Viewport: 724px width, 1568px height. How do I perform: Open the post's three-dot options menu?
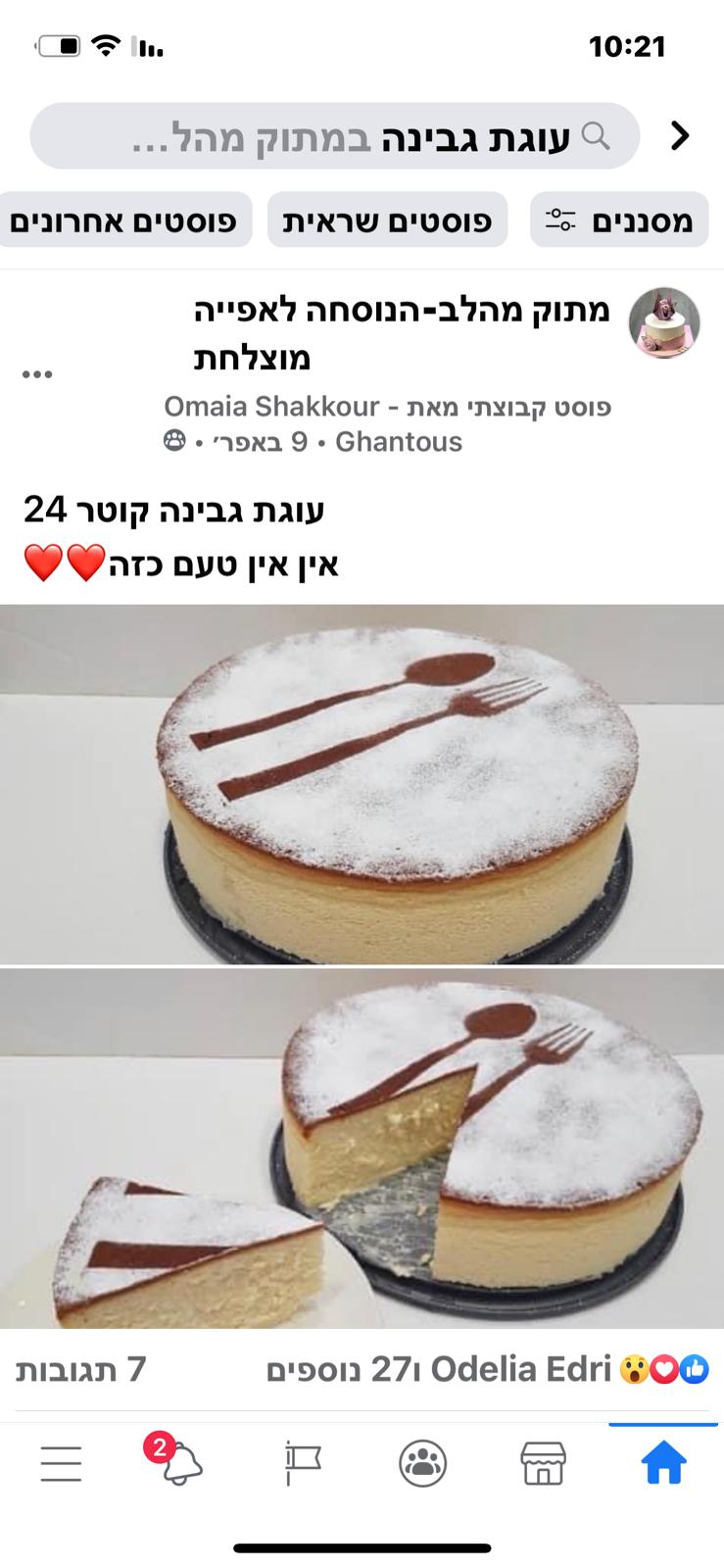37,374
